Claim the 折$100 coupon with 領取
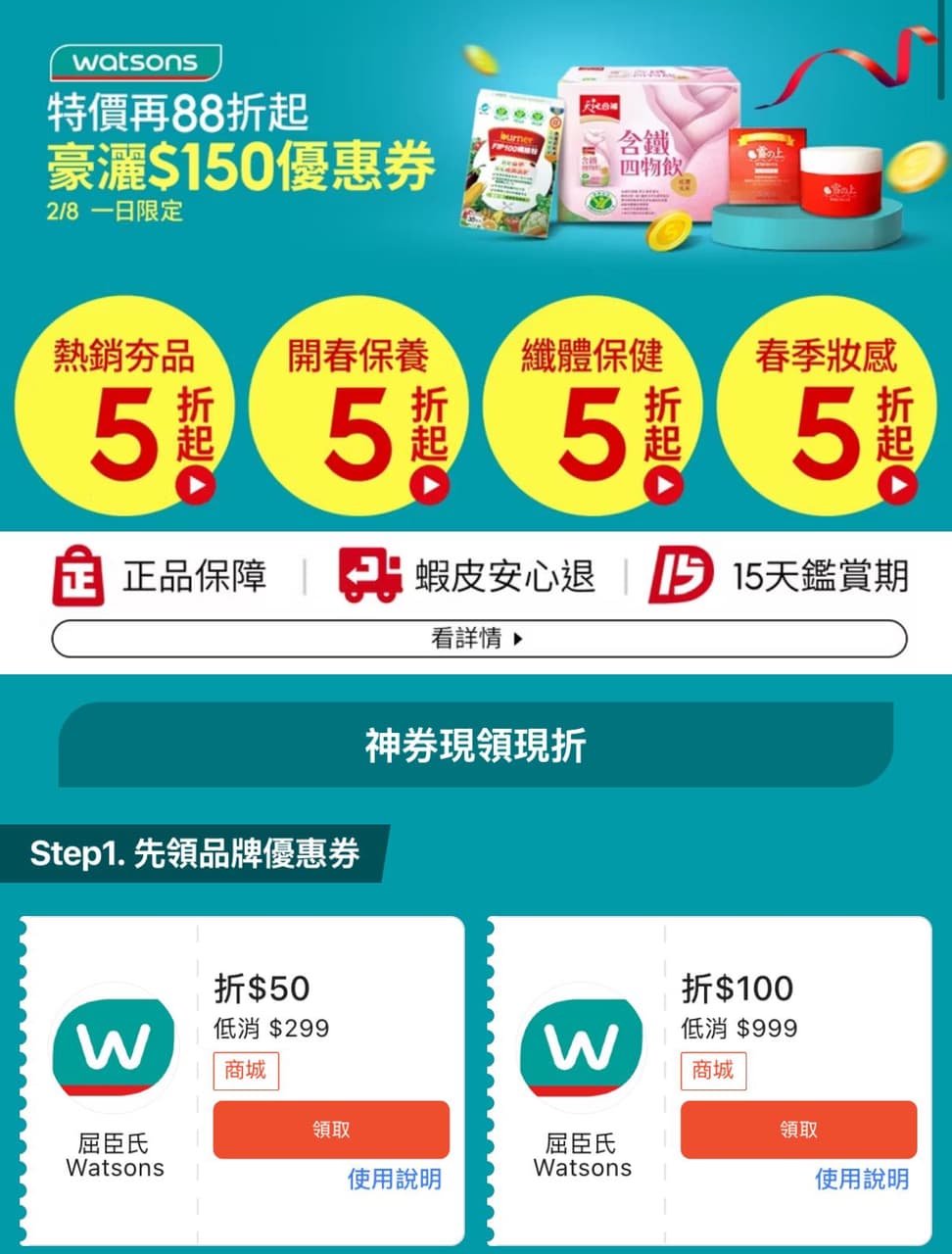Screen dimensions: 952x1254 (x=798, y=1130)
